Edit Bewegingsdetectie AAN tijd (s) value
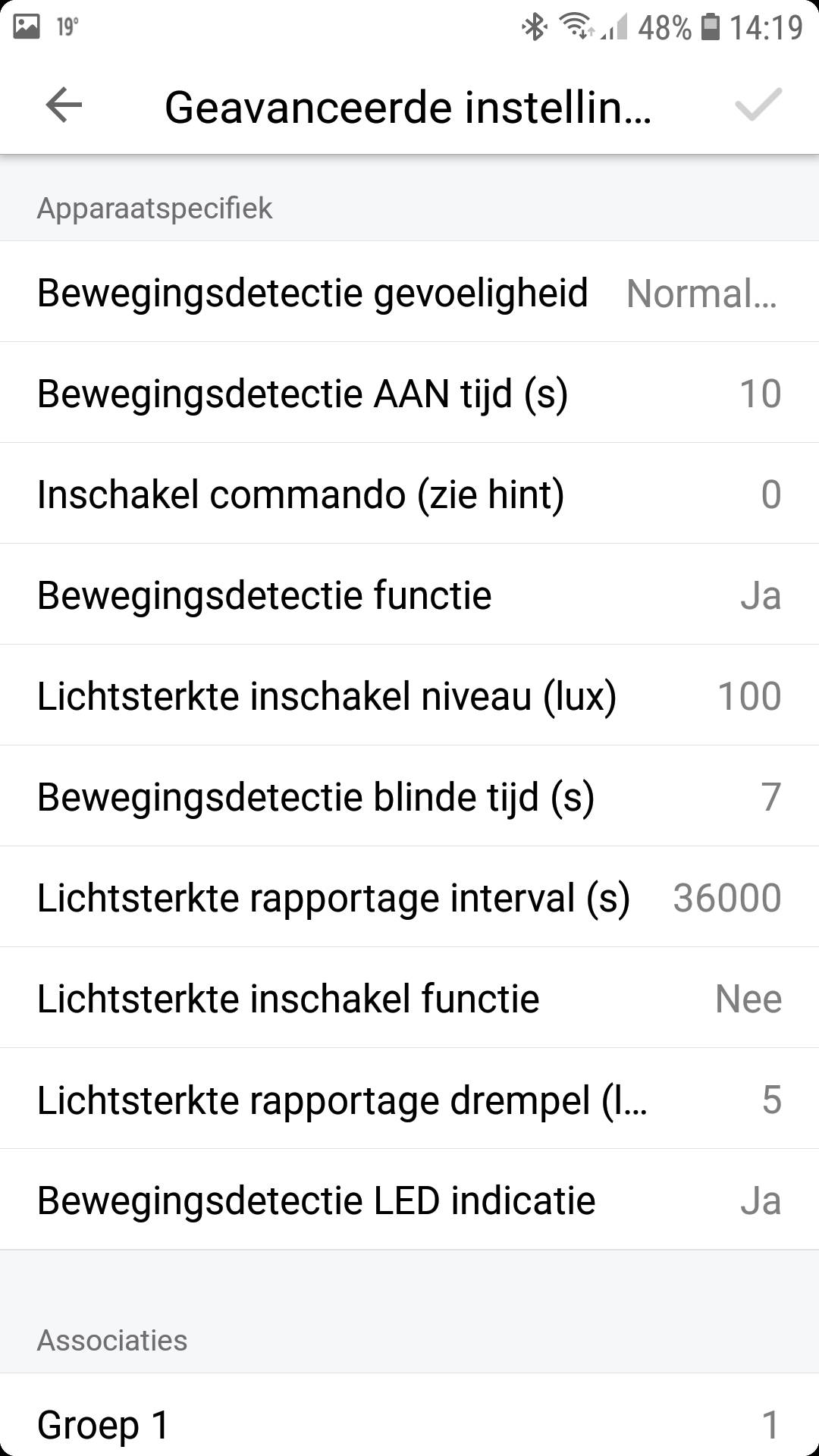The image size is (819, 1456). [409, 394]
